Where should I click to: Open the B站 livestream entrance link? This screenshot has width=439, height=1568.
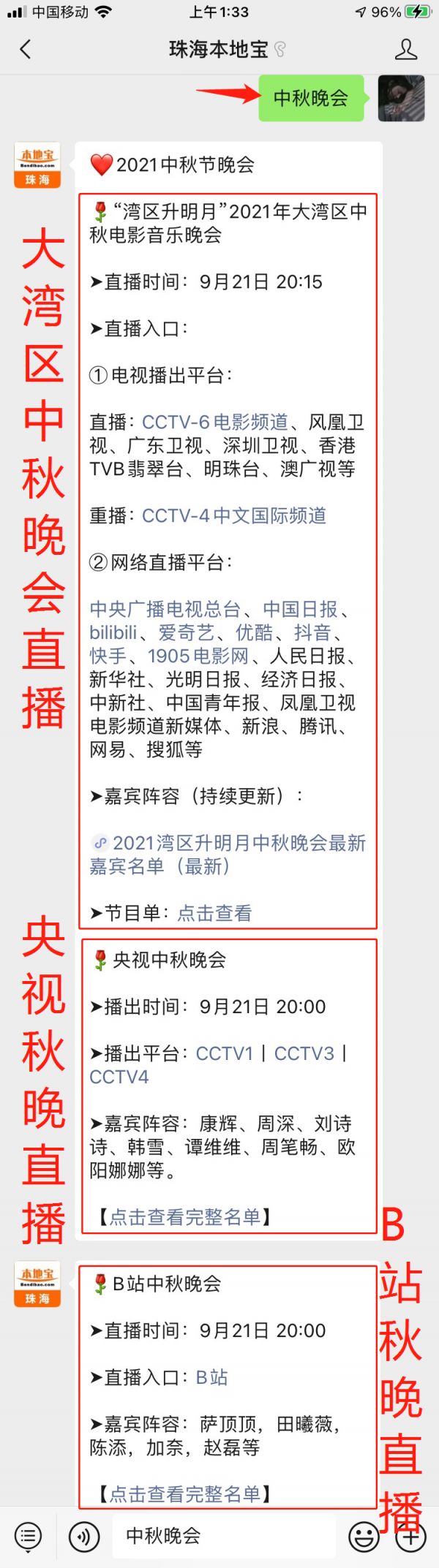[x=212, y=1377]
